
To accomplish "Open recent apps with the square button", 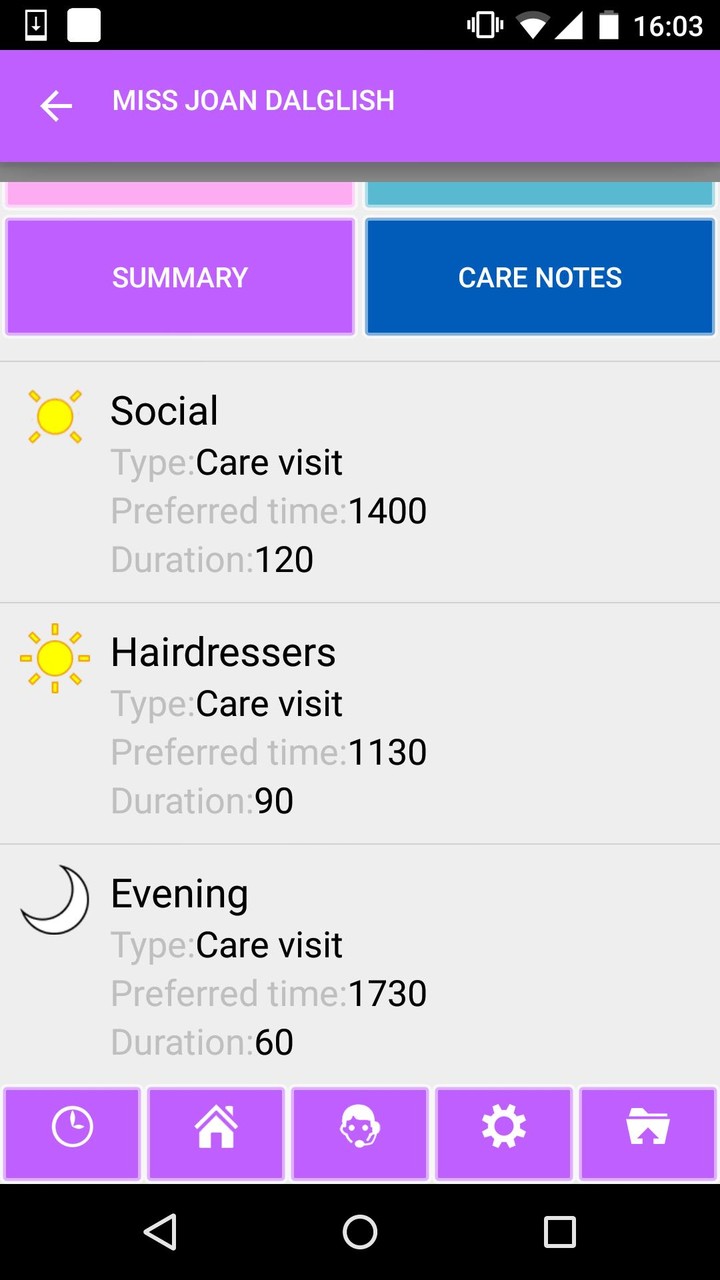I will click(559, 1232).
